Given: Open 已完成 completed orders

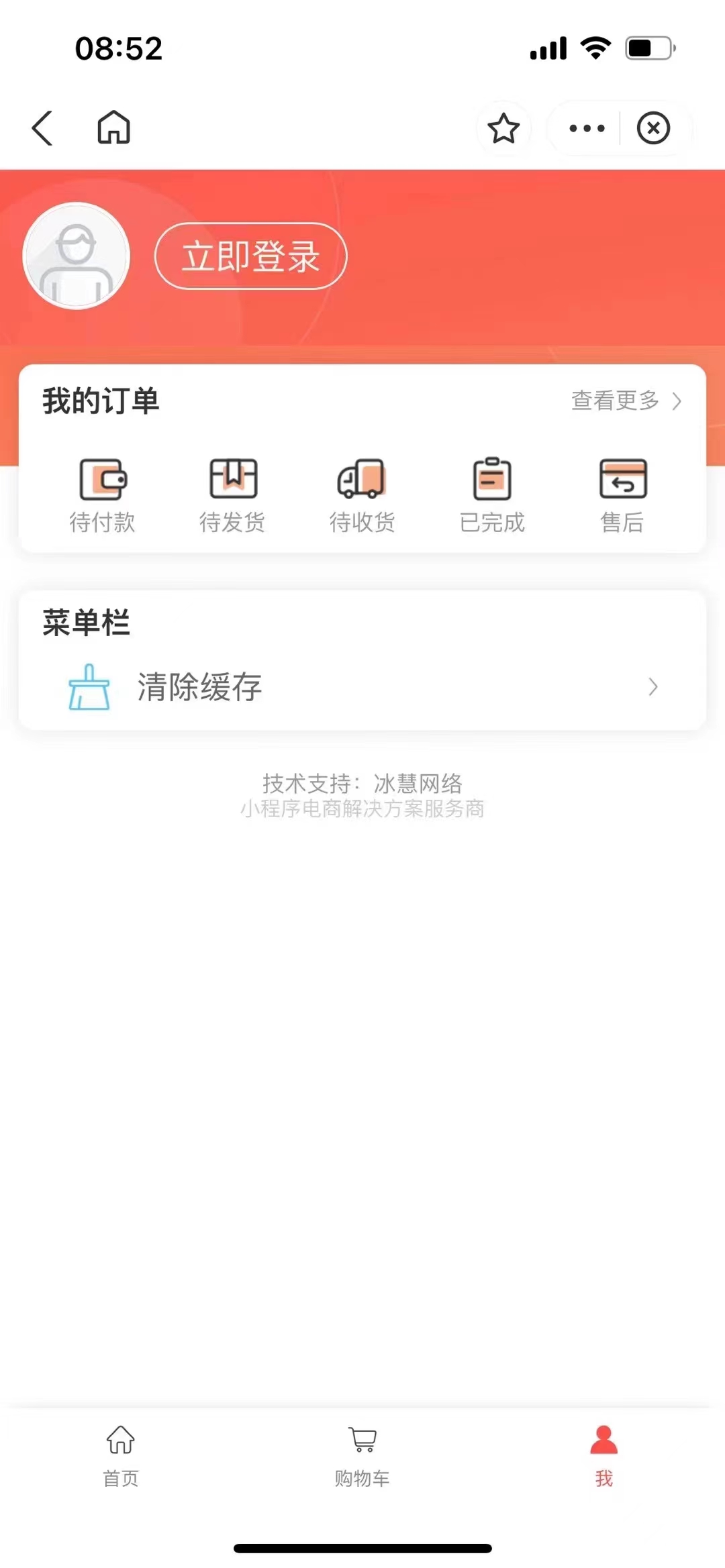Looking at the screenshot, I should [492, 496].
